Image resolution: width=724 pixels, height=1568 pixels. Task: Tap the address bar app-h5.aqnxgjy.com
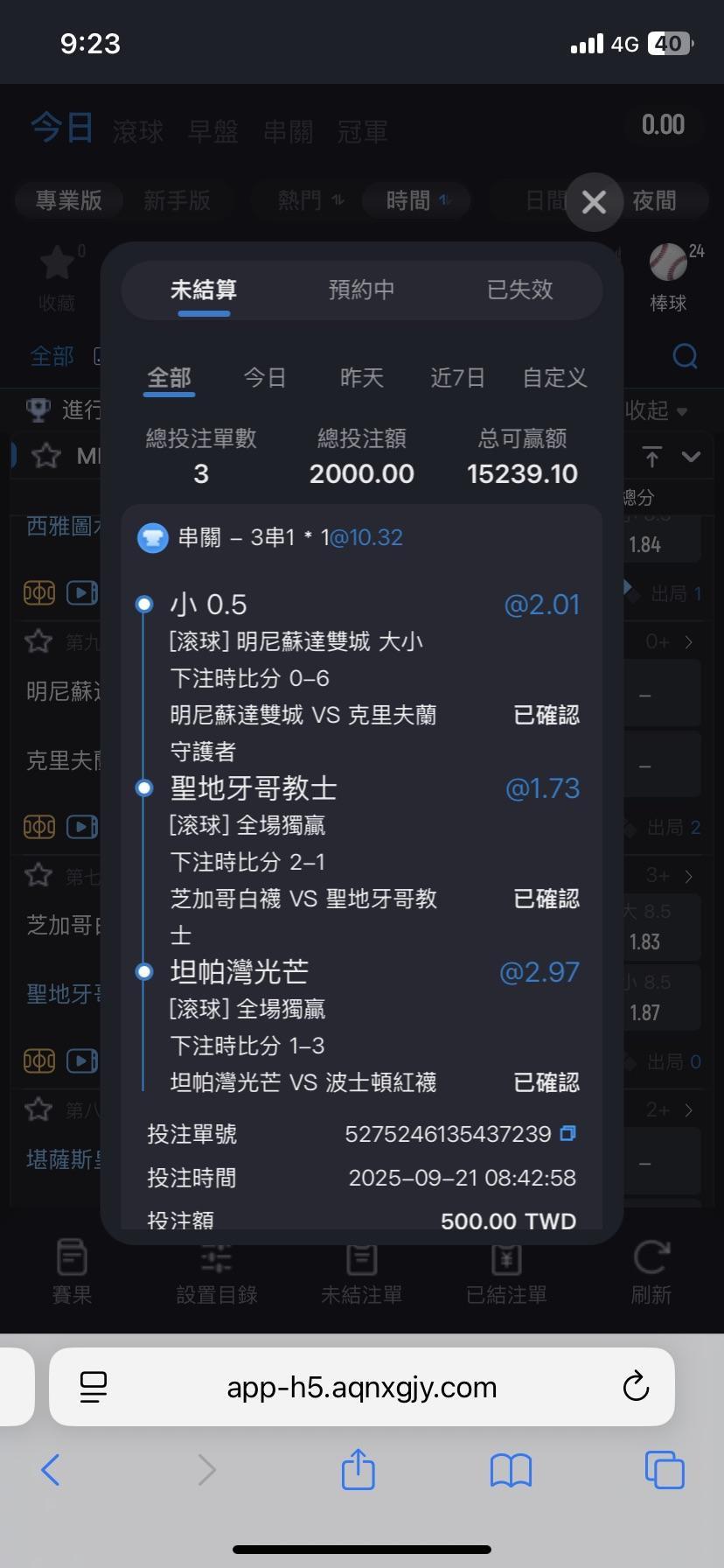click(362, 1387)
